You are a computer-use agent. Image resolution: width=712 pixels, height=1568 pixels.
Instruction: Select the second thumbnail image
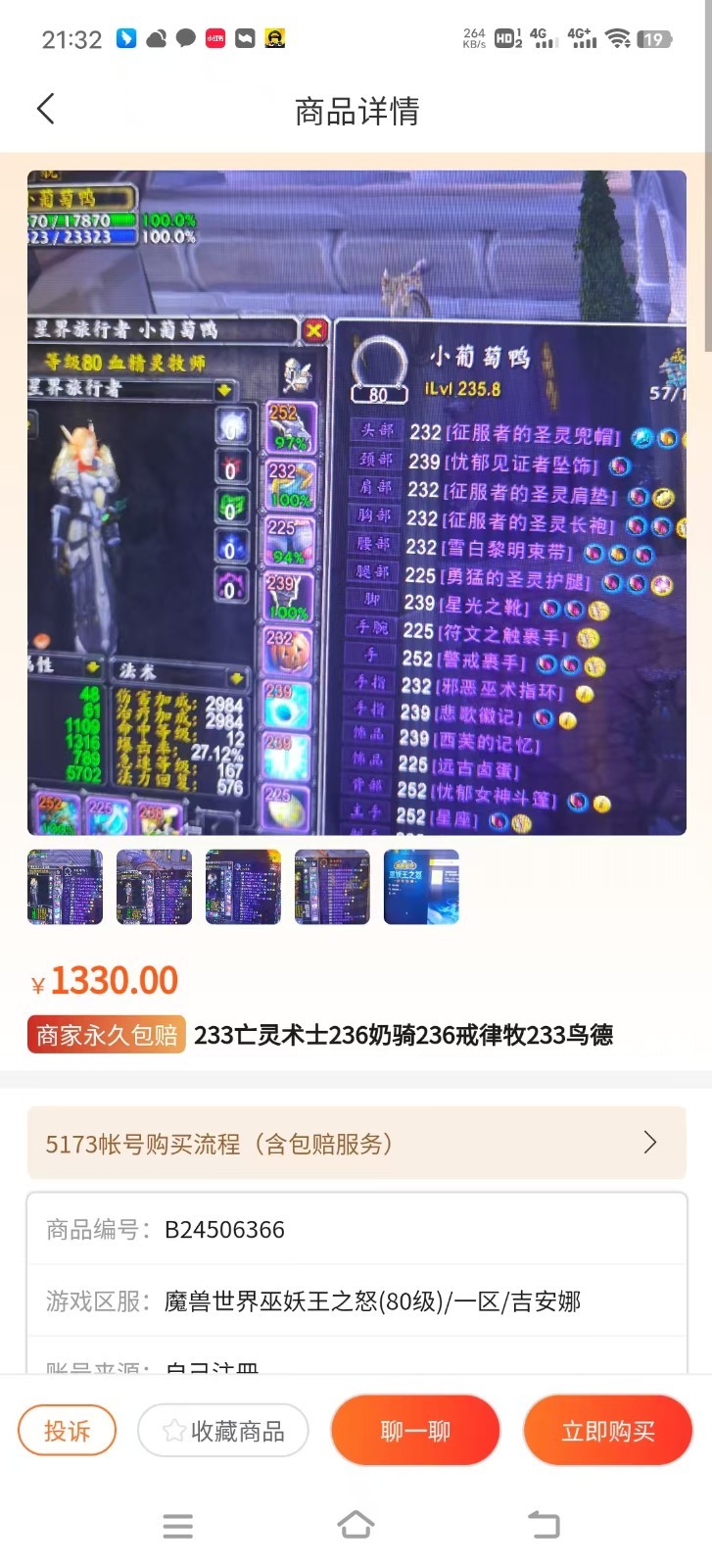coord(154,887)
